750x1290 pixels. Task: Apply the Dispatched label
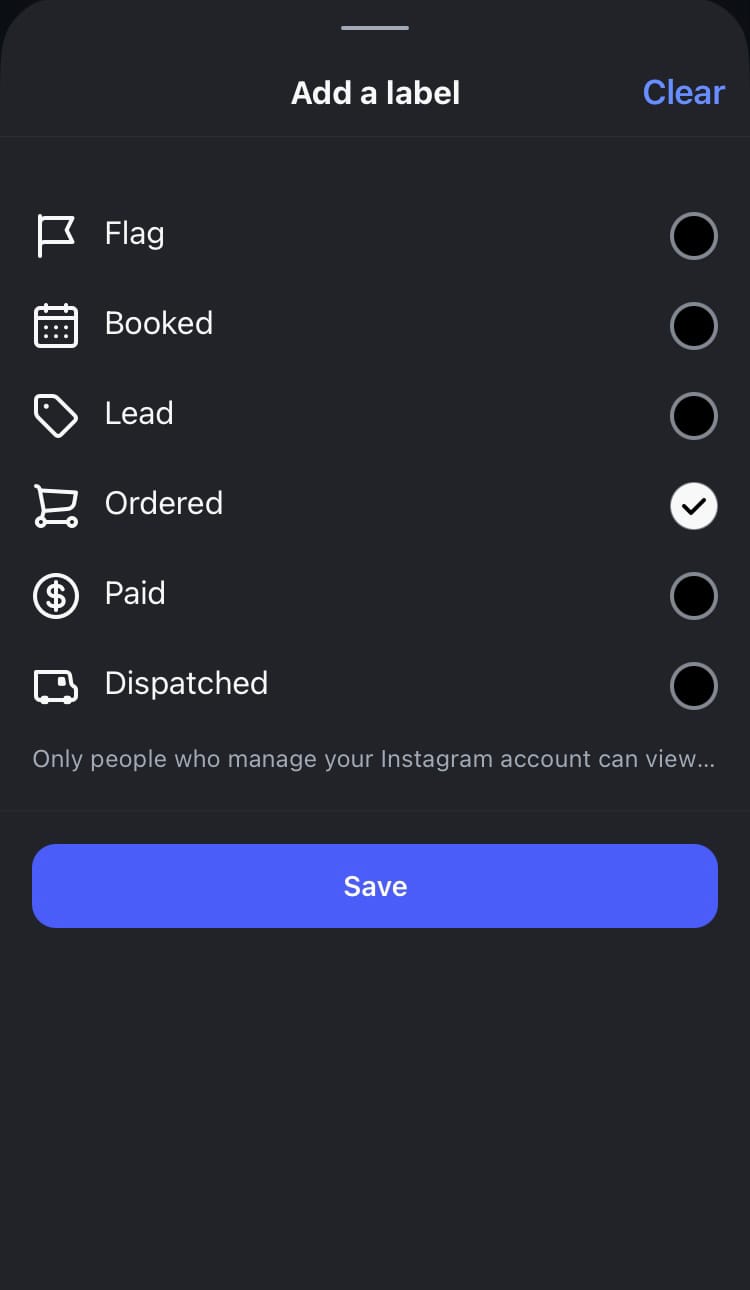pos(693,686)
